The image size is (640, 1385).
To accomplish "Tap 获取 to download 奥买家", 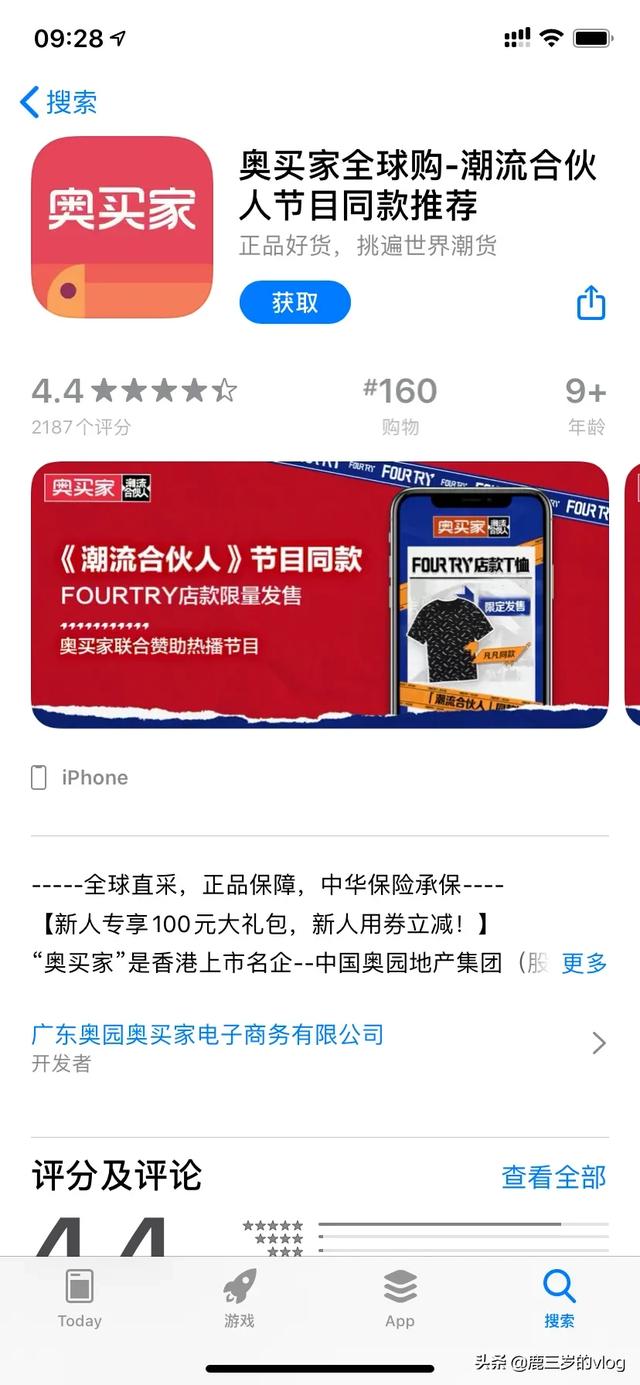I will [x=295, y=302].
